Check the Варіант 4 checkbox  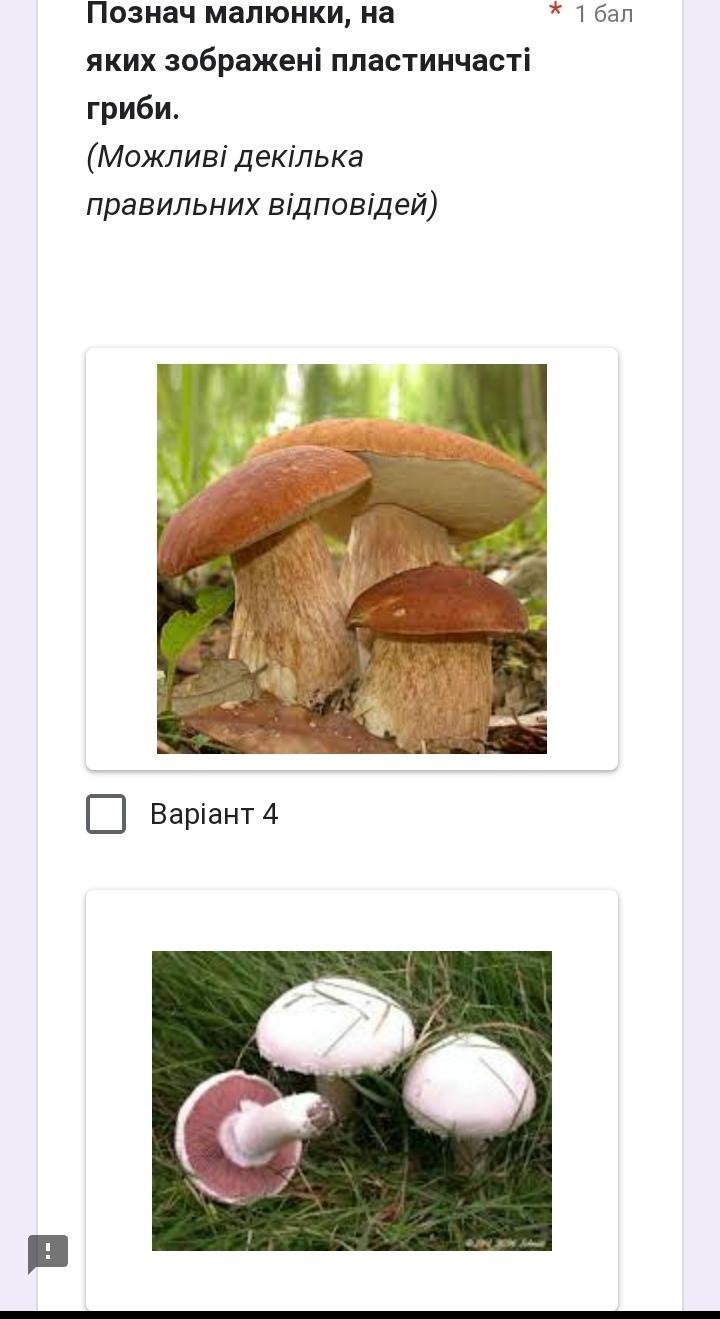click(x=106, y=814)
